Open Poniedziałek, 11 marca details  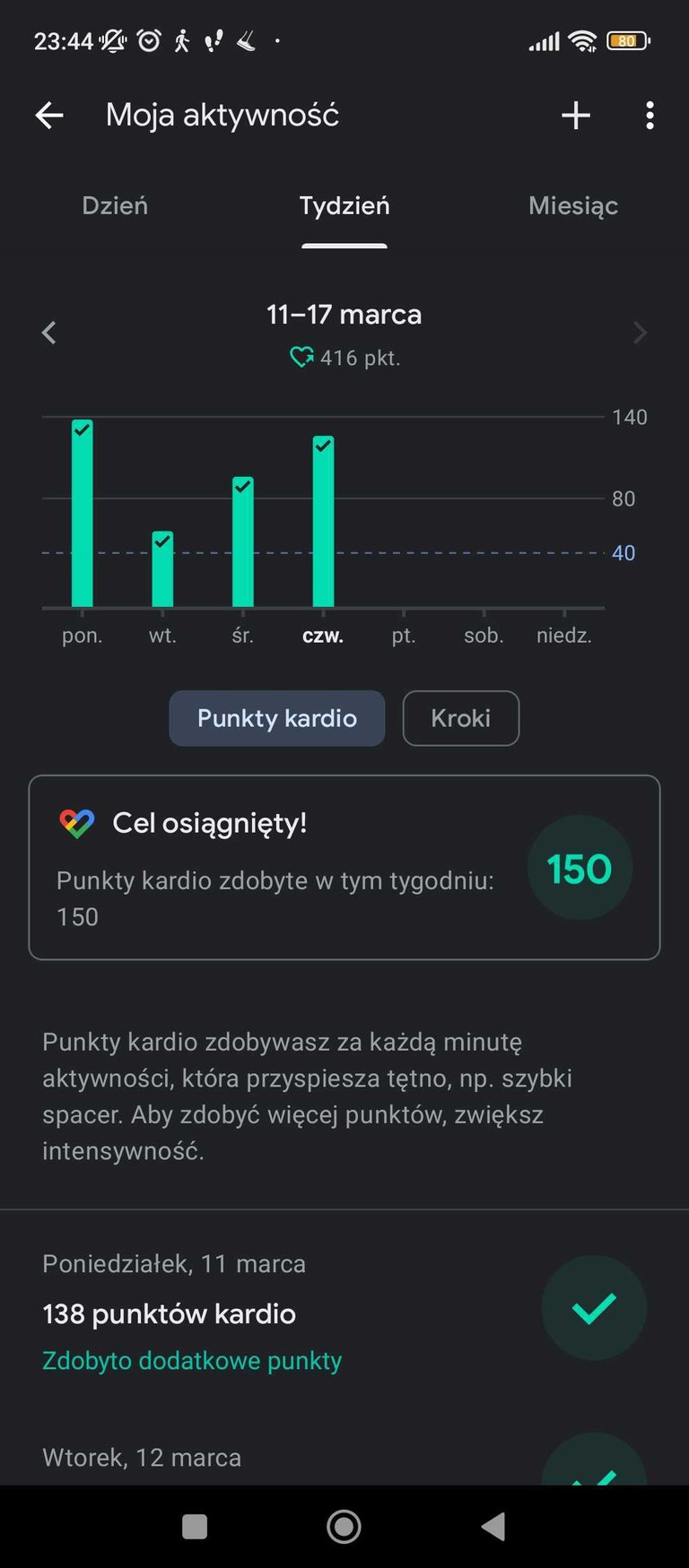(x=344, y=1309)
